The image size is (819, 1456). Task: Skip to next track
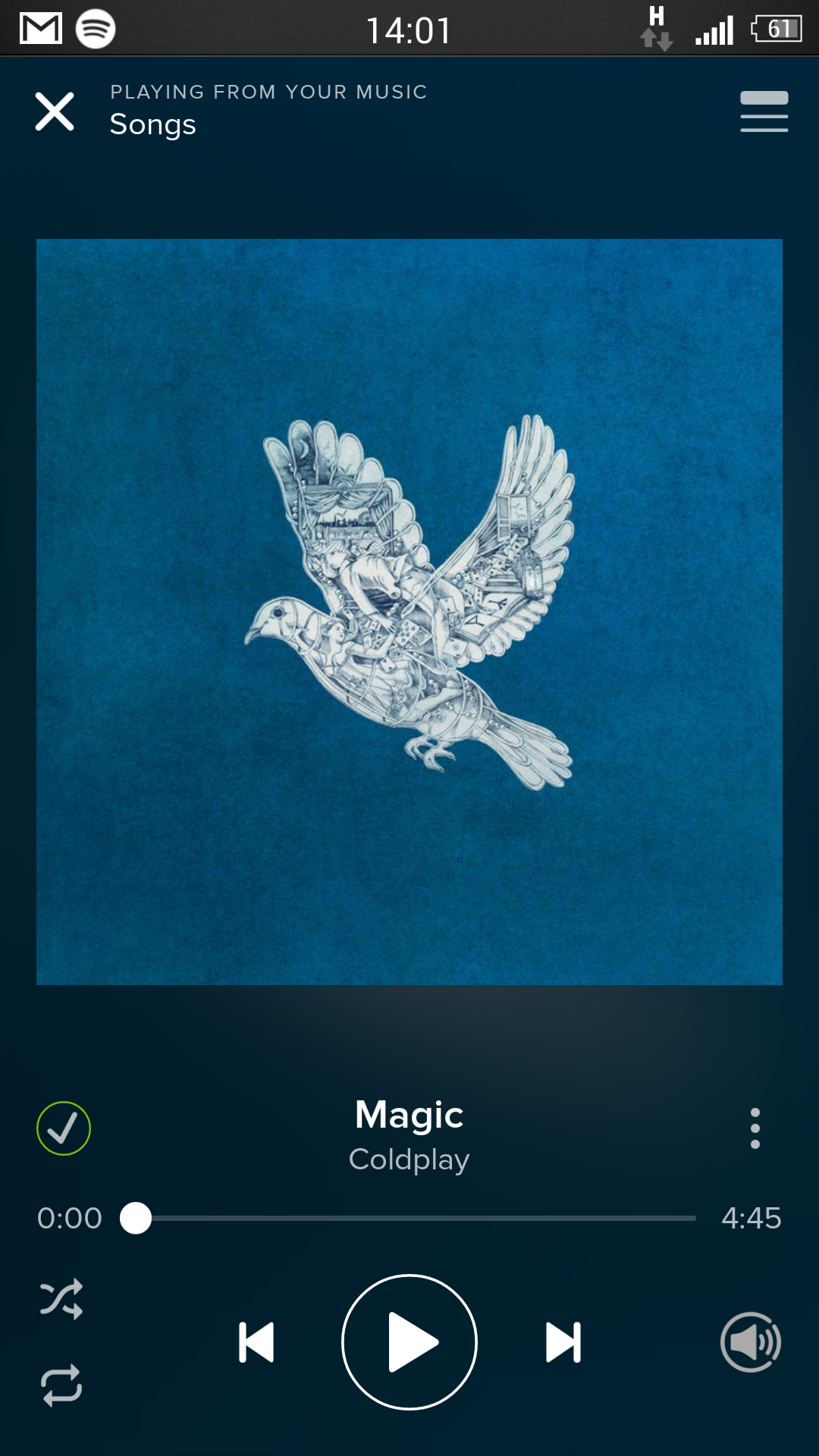[x=563, y=1342]
